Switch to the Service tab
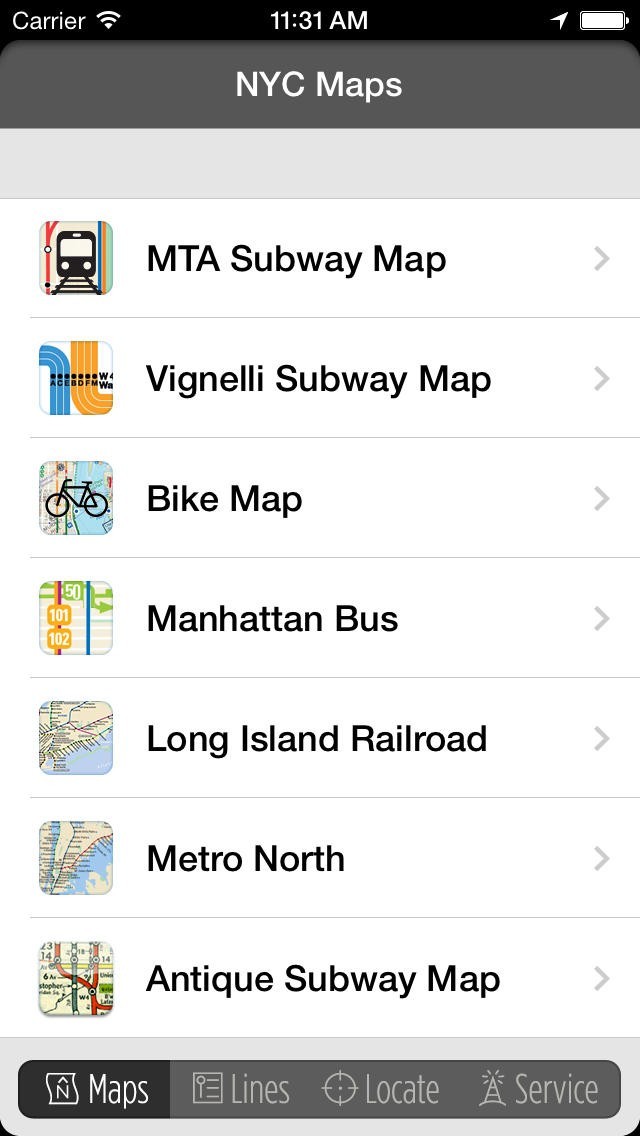The height and width of the screenshot is (1136, 640). tap(538, 1089)
